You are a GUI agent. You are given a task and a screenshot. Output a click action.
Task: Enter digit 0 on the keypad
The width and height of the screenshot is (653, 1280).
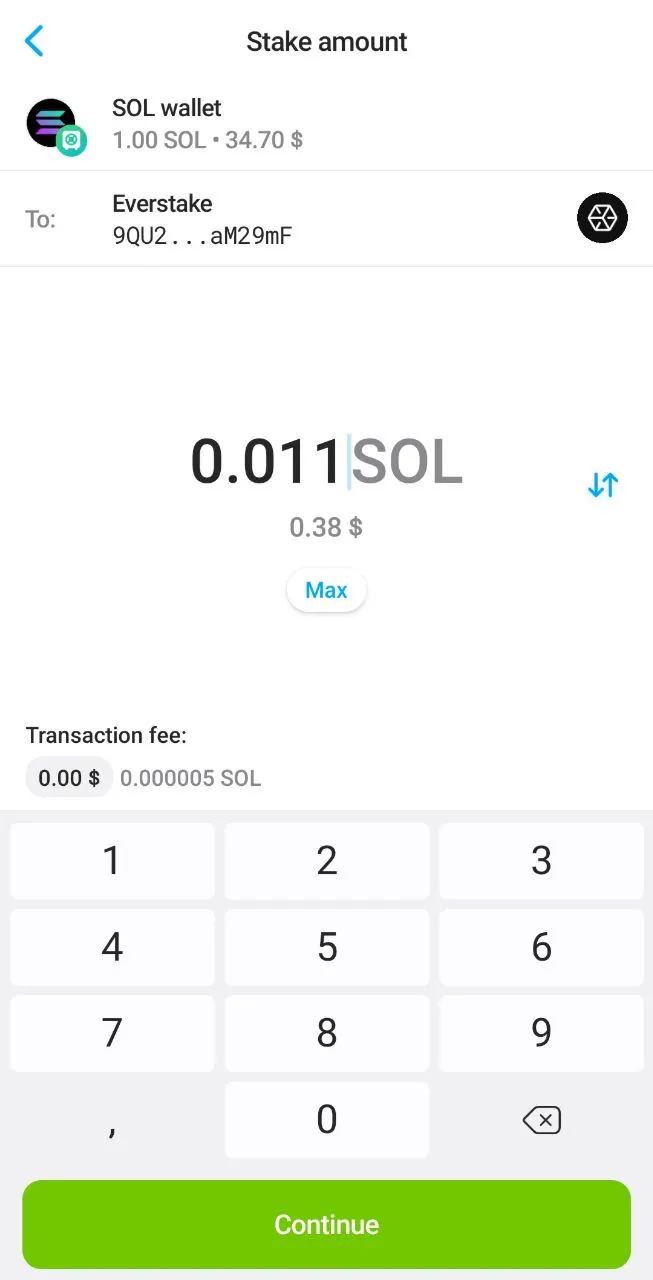(x=327, y=1120)
